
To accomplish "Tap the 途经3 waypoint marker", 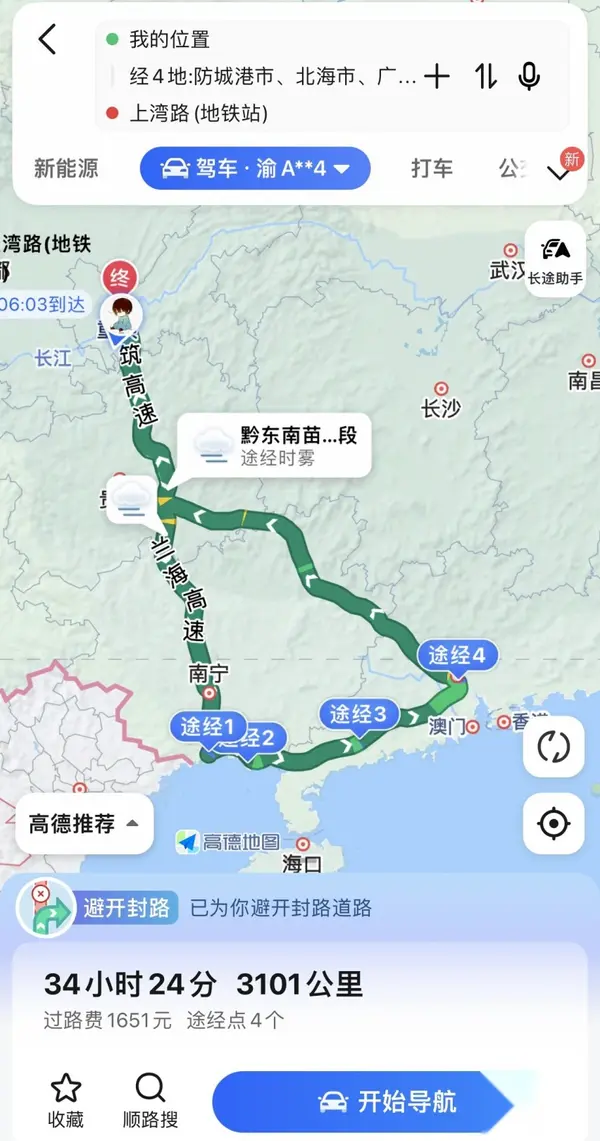I will click(358, 714).
